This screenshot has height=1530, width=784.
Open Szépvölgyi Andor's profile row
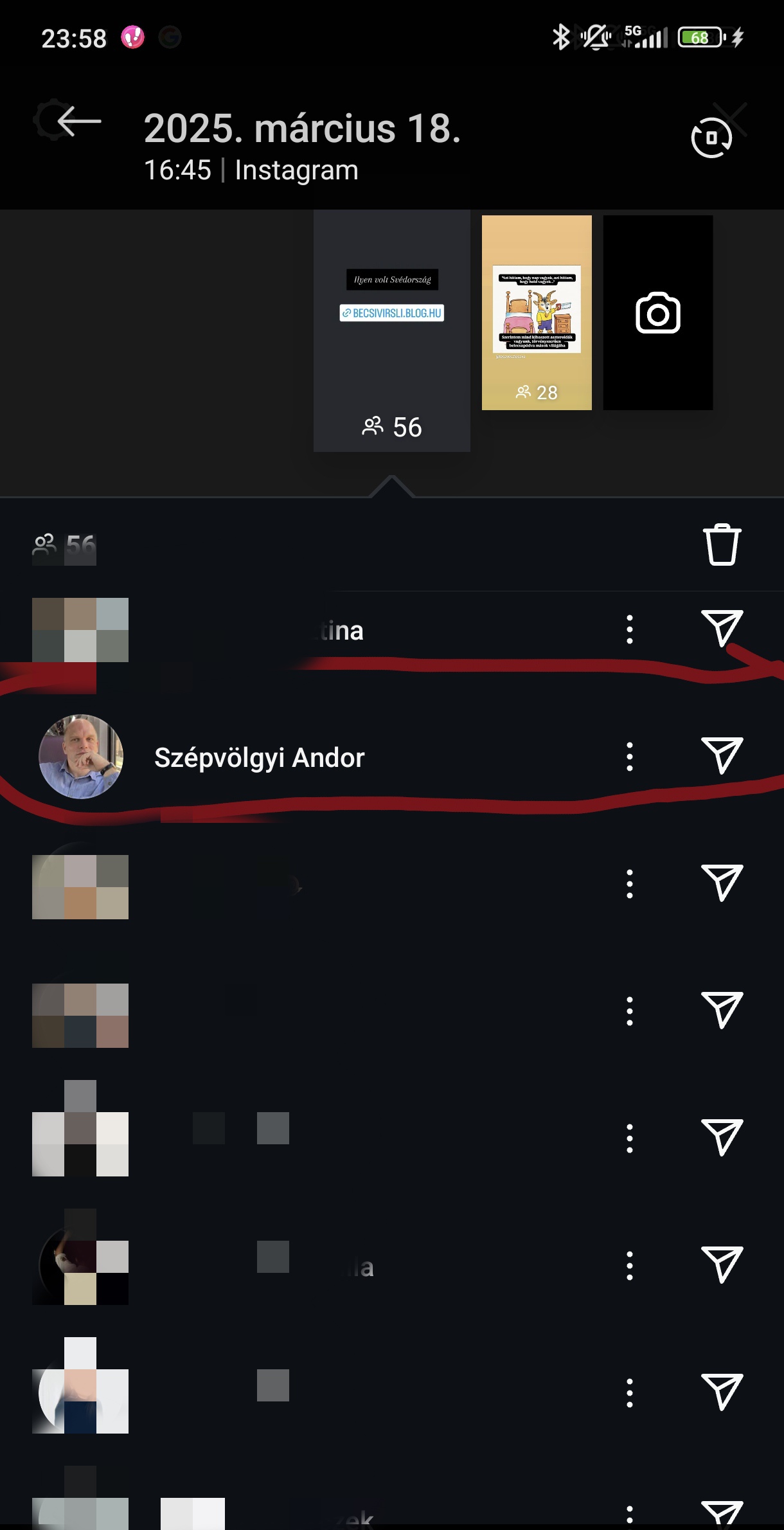click(392, 757)
